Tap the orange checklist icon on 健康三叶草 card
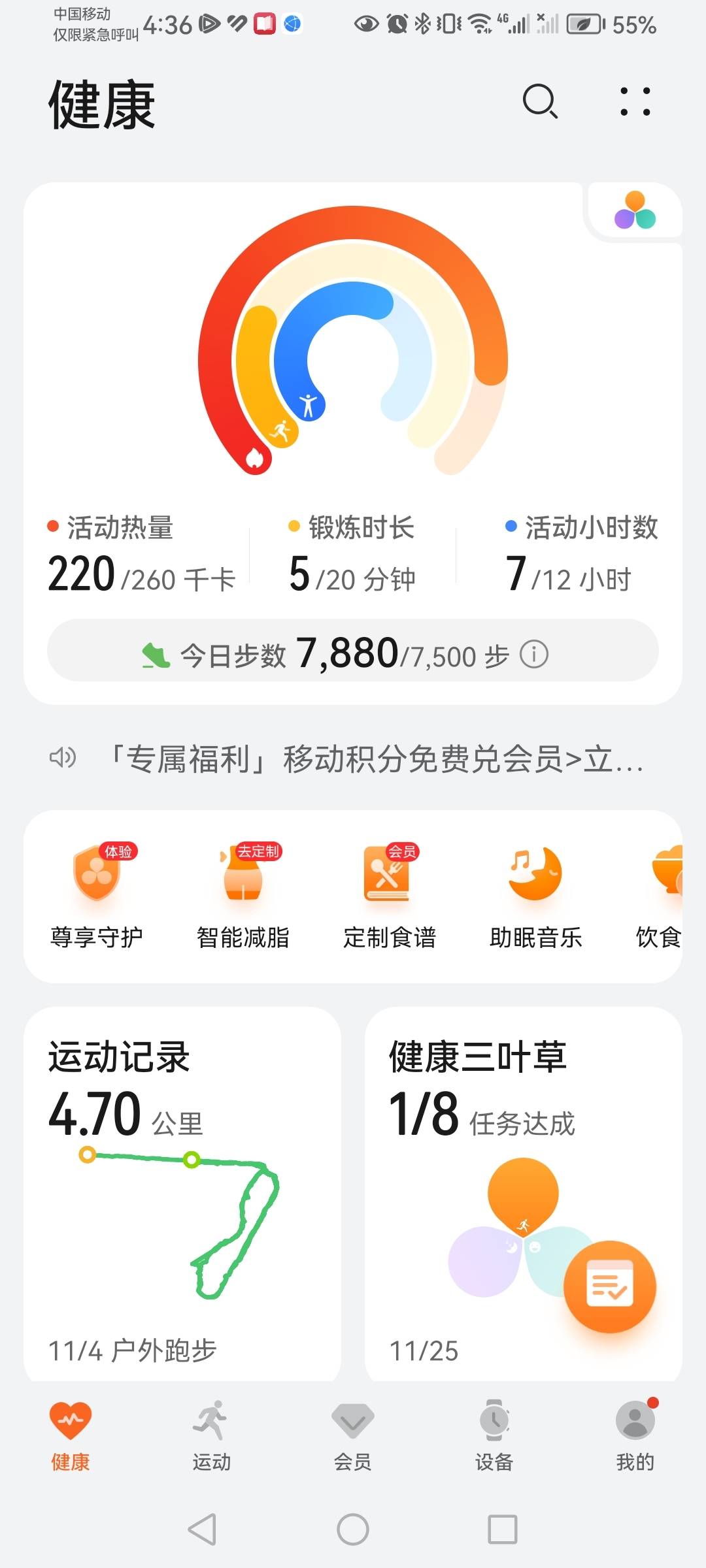The width and height of the screenshot is (706, 1568). (609, 1284)
